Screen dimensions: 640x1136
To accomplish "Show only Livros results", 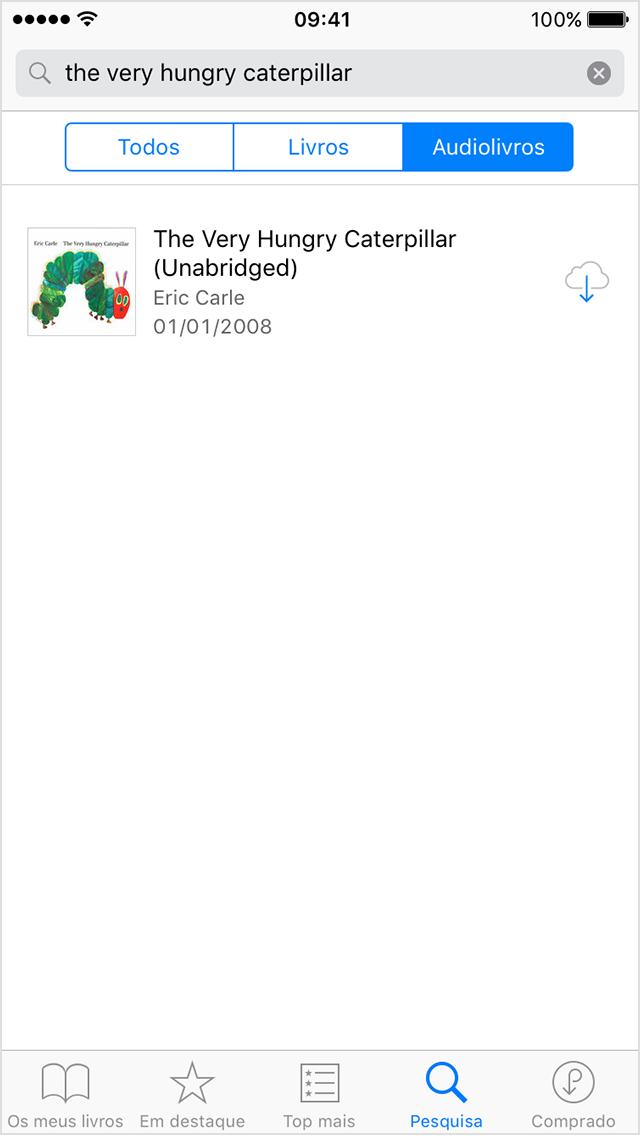I will [318, 148].
